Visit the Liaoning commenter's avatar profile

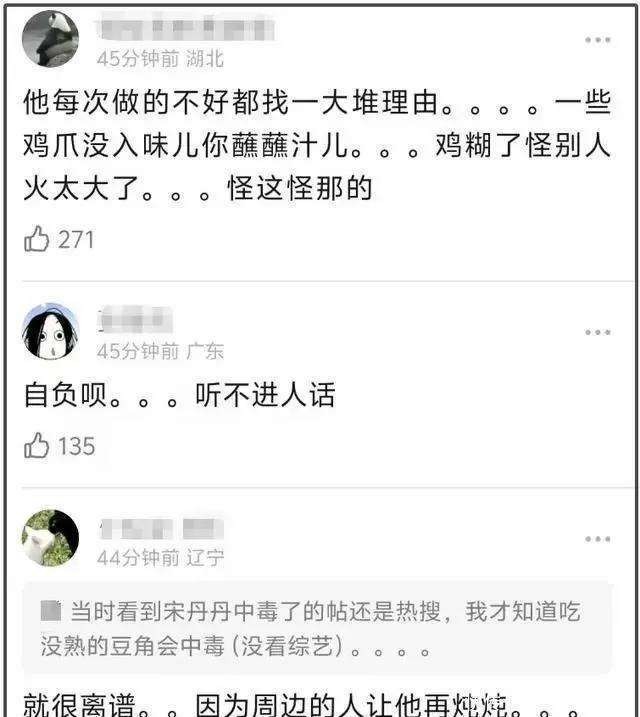click(50, 539)
